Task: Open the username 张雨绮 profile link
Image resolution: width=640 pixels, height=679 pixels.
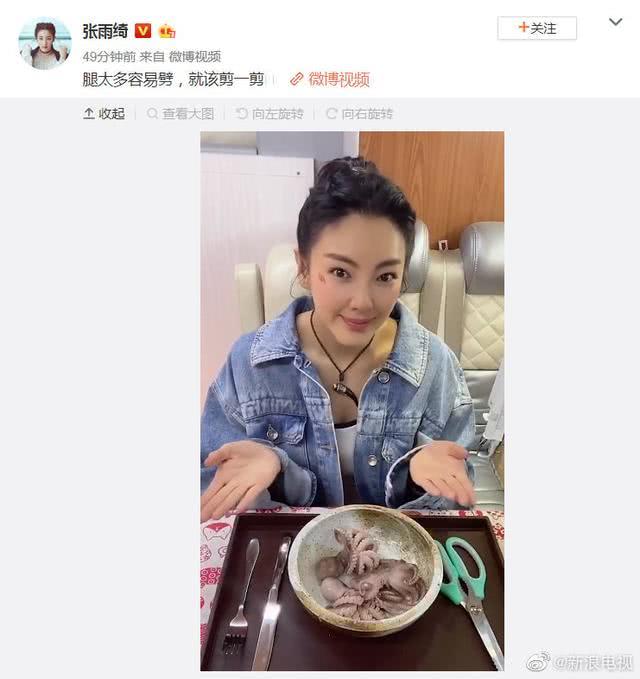Action: 105,30
